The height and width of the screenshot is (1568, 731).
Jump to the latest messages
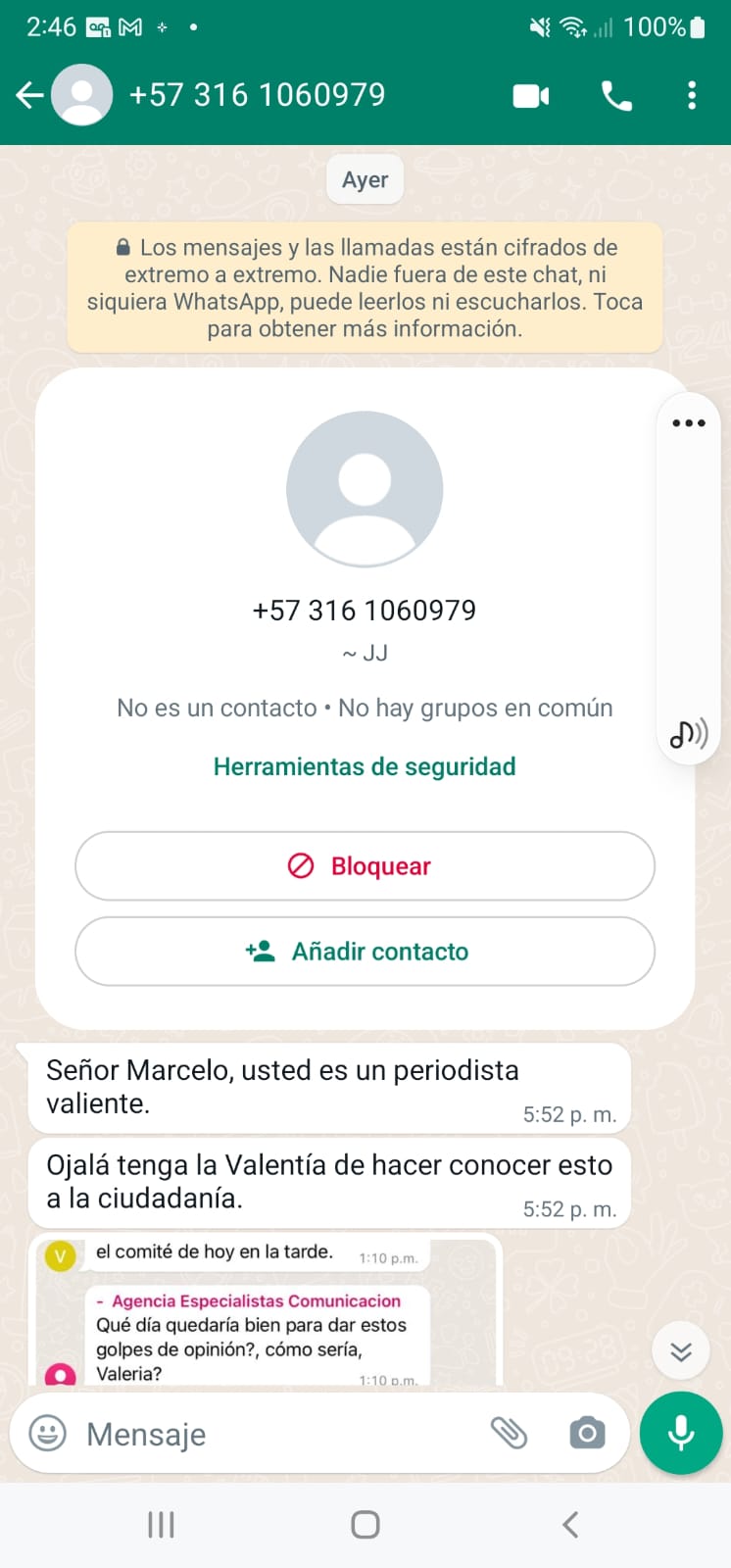click(680, 1352)
